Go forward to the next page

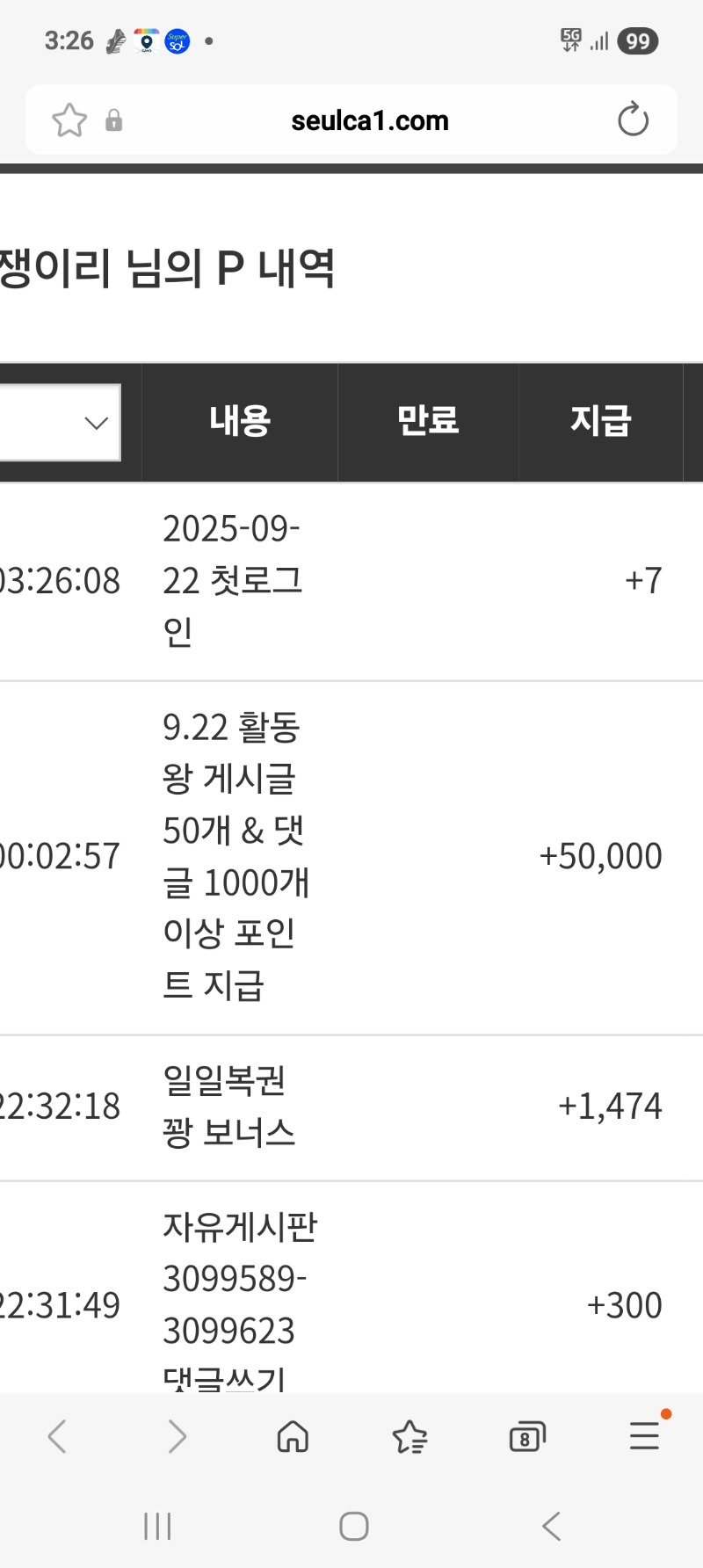tap(177, 1437)
